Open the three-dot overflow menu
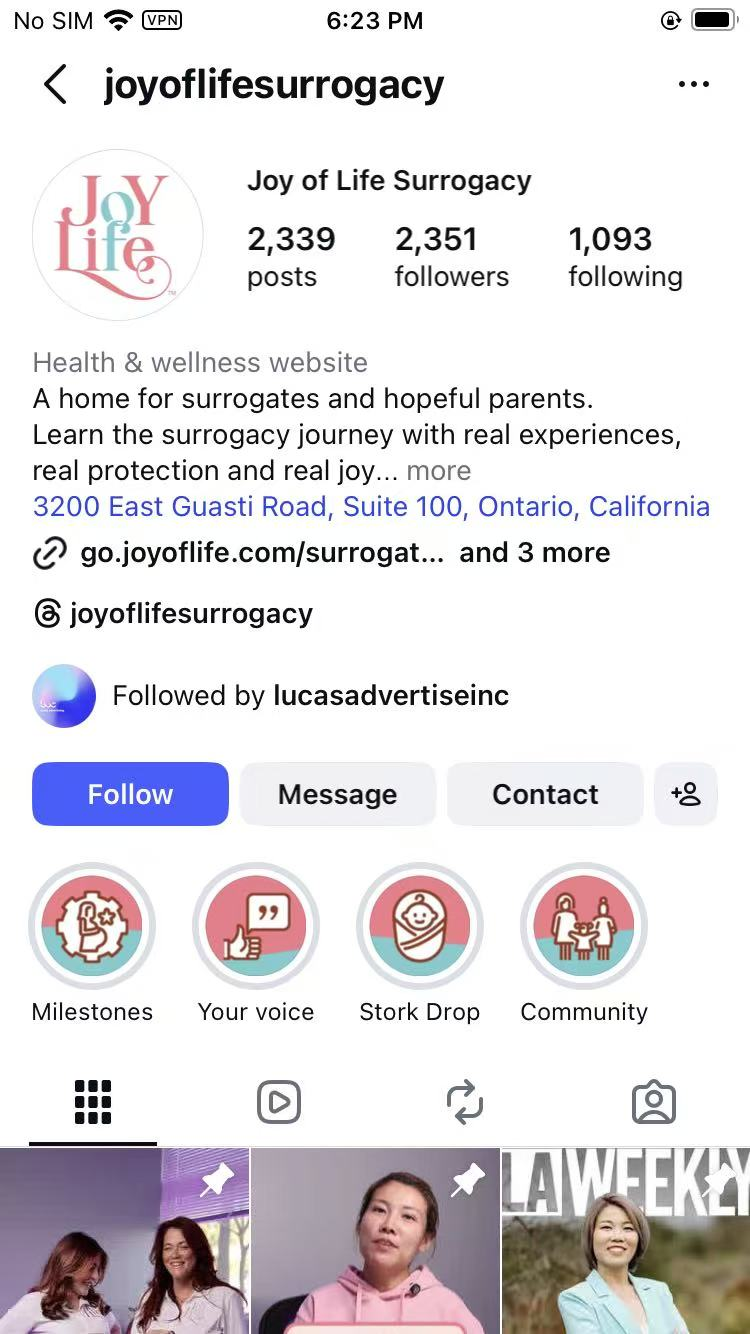 693,85
